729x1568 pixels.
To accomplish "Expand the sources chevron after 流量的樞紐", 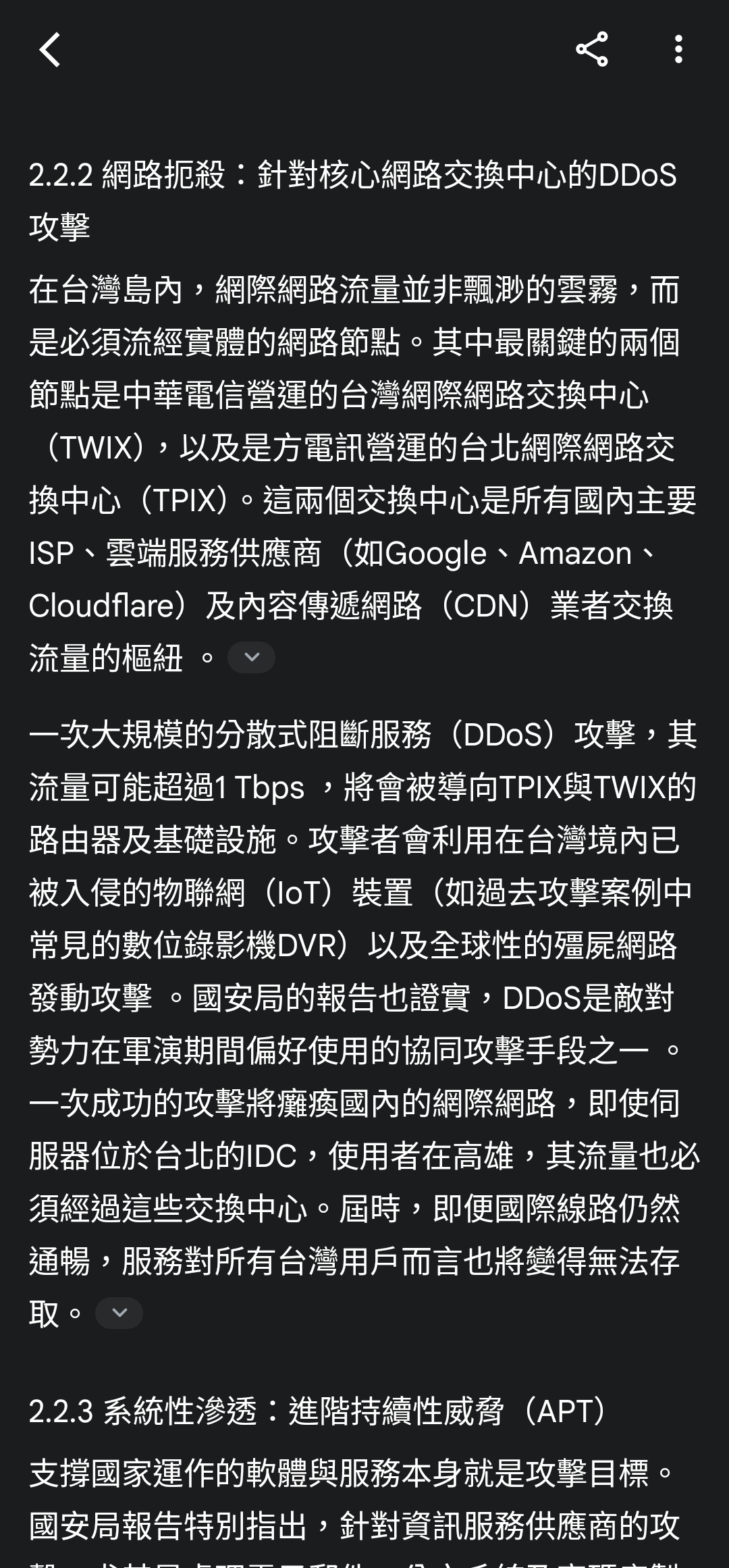I will click(x=251, y=657).
